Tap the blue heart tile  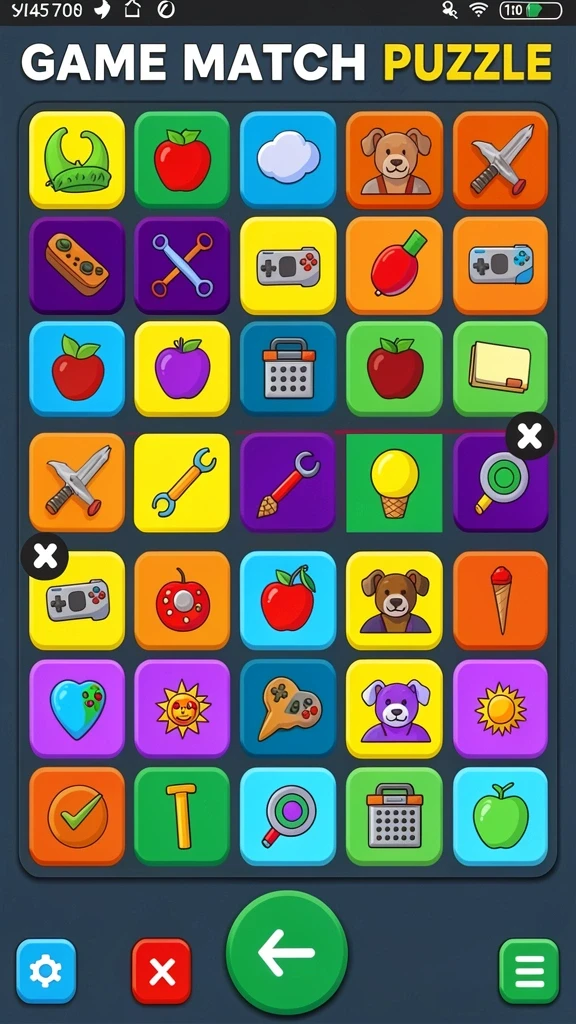(x=77, y=709)
